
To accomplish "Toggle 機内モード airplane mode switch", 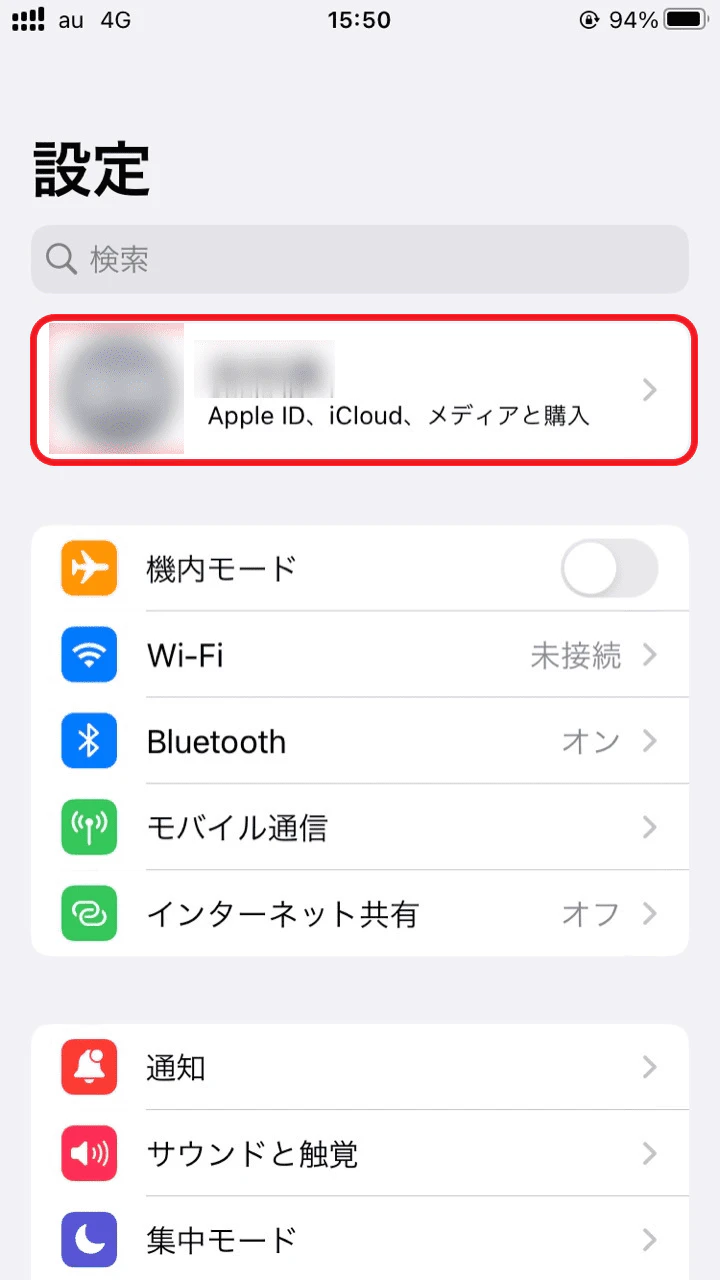I will click(x=608, y=569).
